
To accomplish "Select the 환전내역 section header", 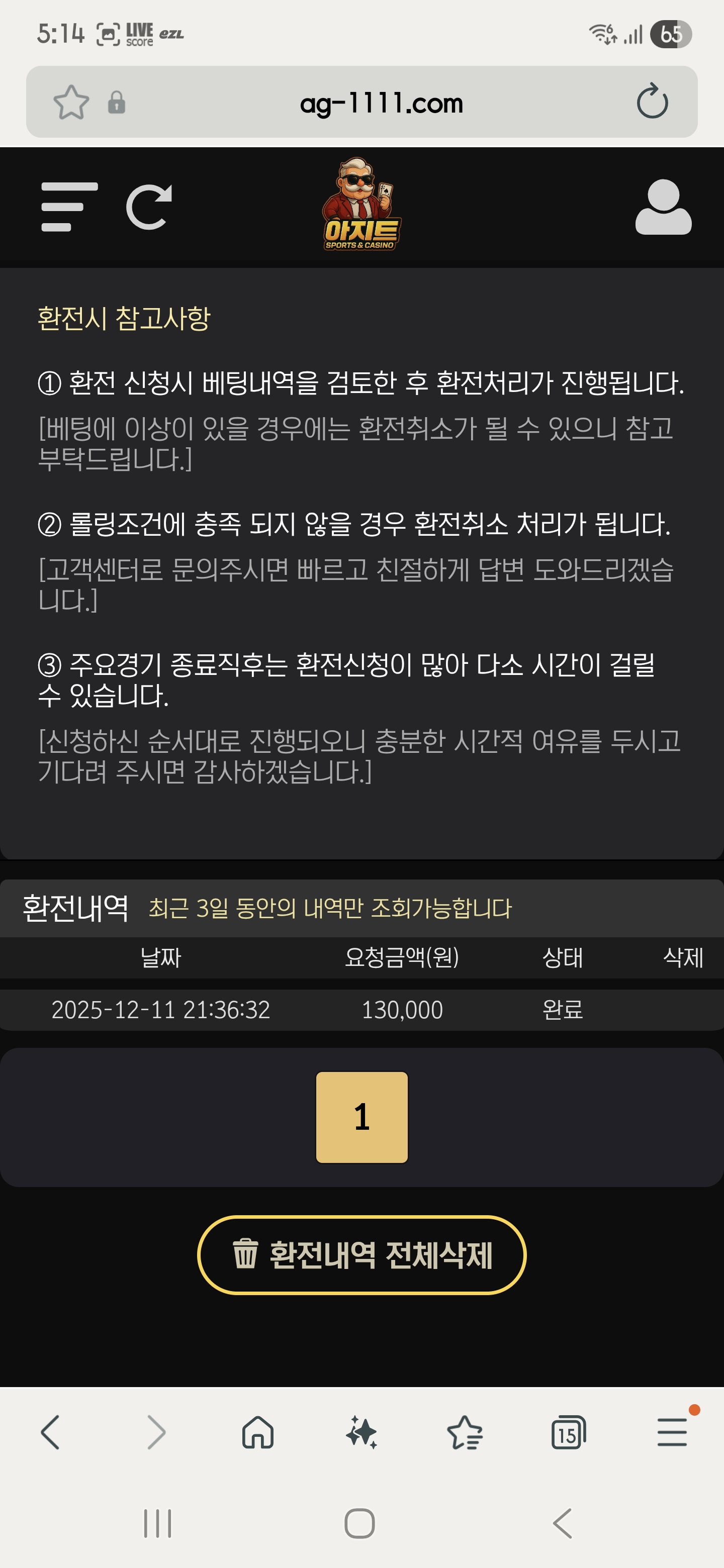I will pos(75,910).
